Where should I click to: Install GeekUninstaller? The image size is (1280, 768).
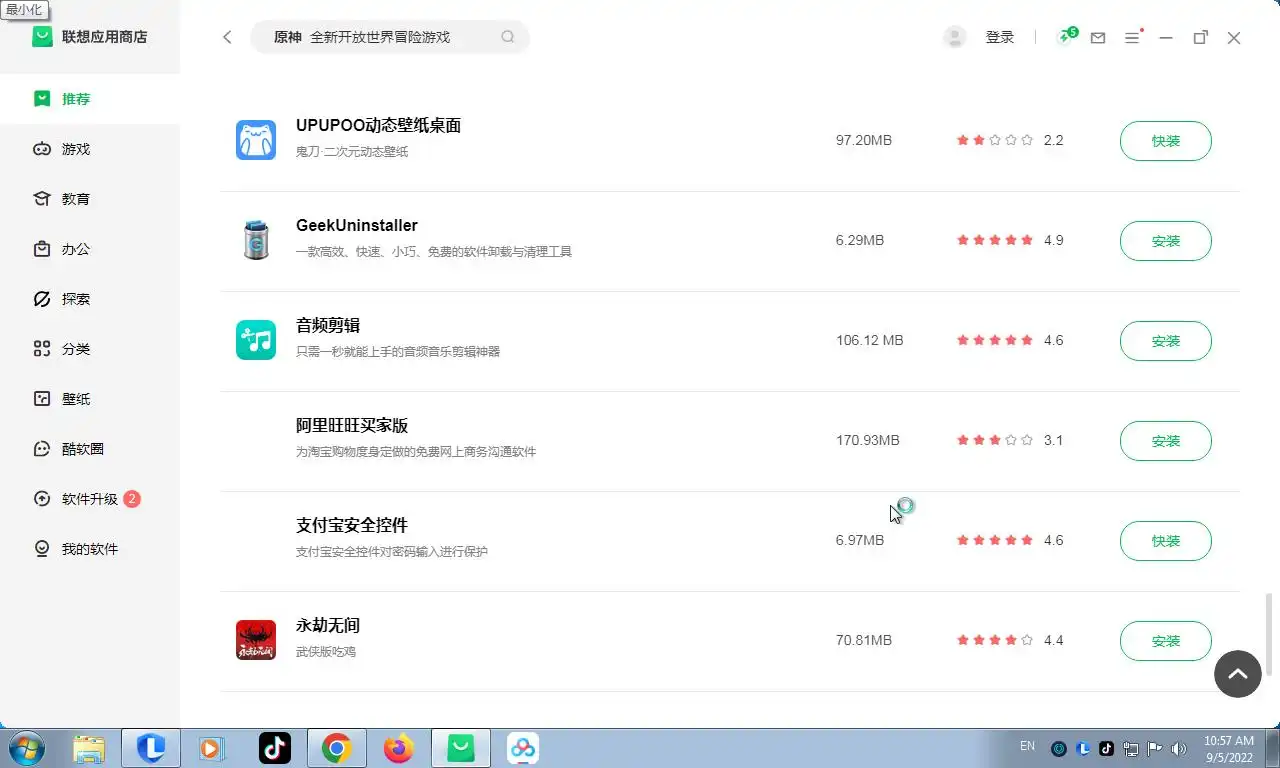(1165, 241)
